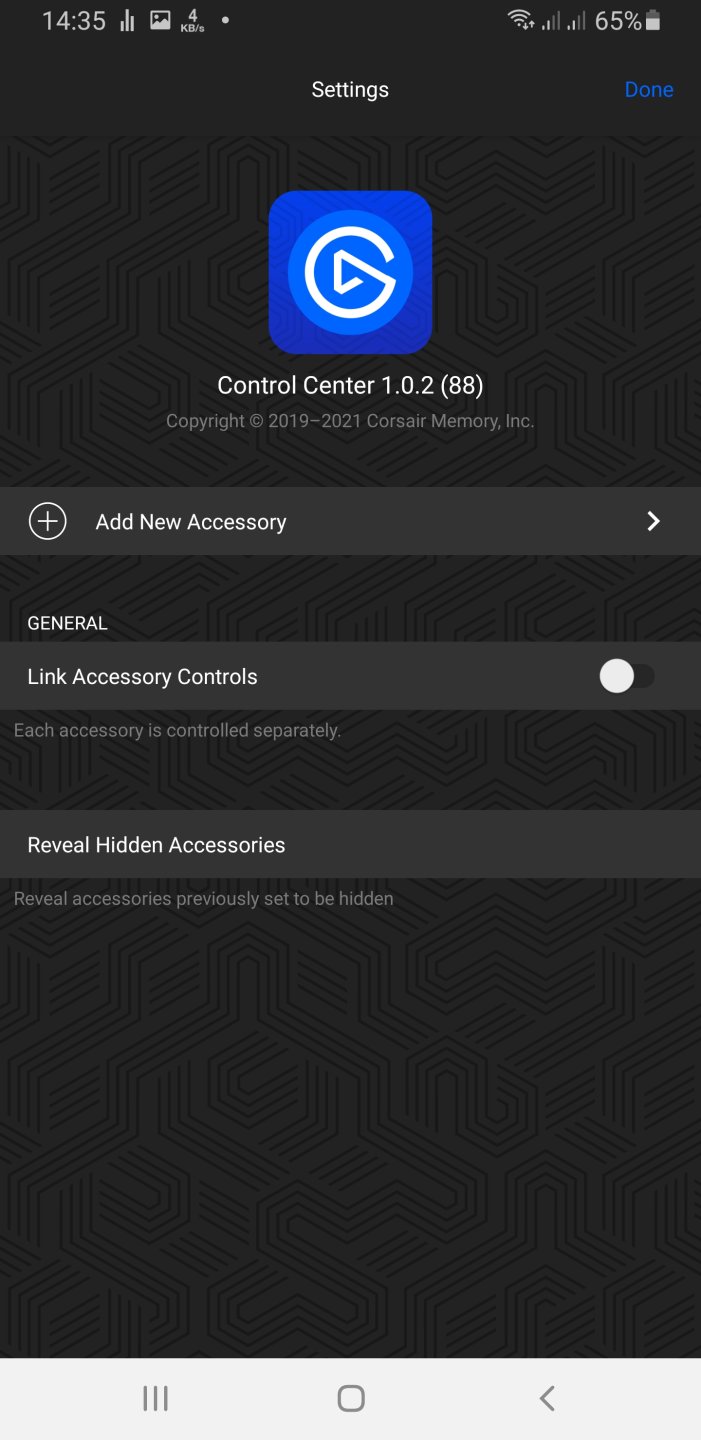Select Reveal Hidden Accessories
The width and height of the screenshot is (701, 1440).
[350, 845]
